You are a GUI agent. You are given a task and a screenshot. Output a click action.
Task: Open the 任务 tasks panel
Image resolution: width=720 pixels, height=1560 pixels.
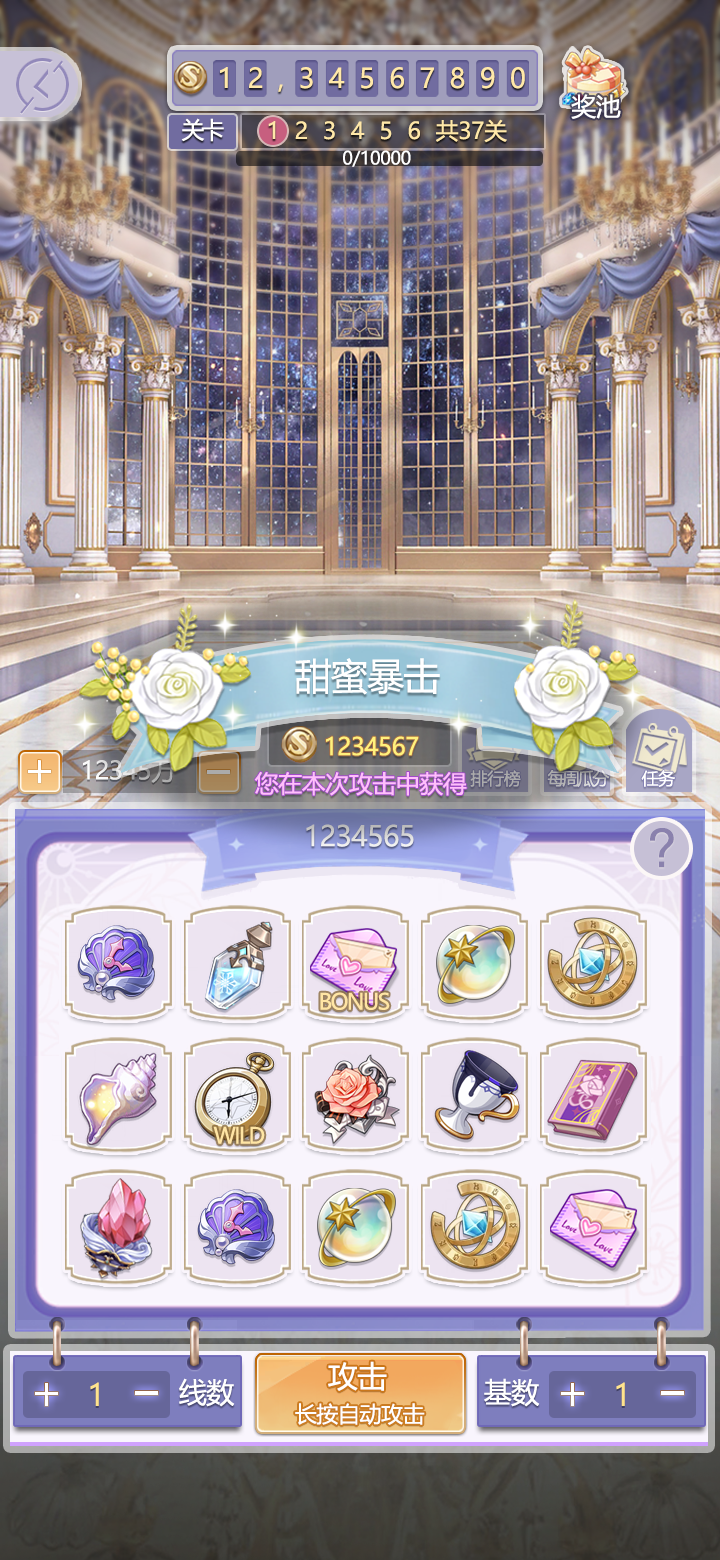[658, 756]
